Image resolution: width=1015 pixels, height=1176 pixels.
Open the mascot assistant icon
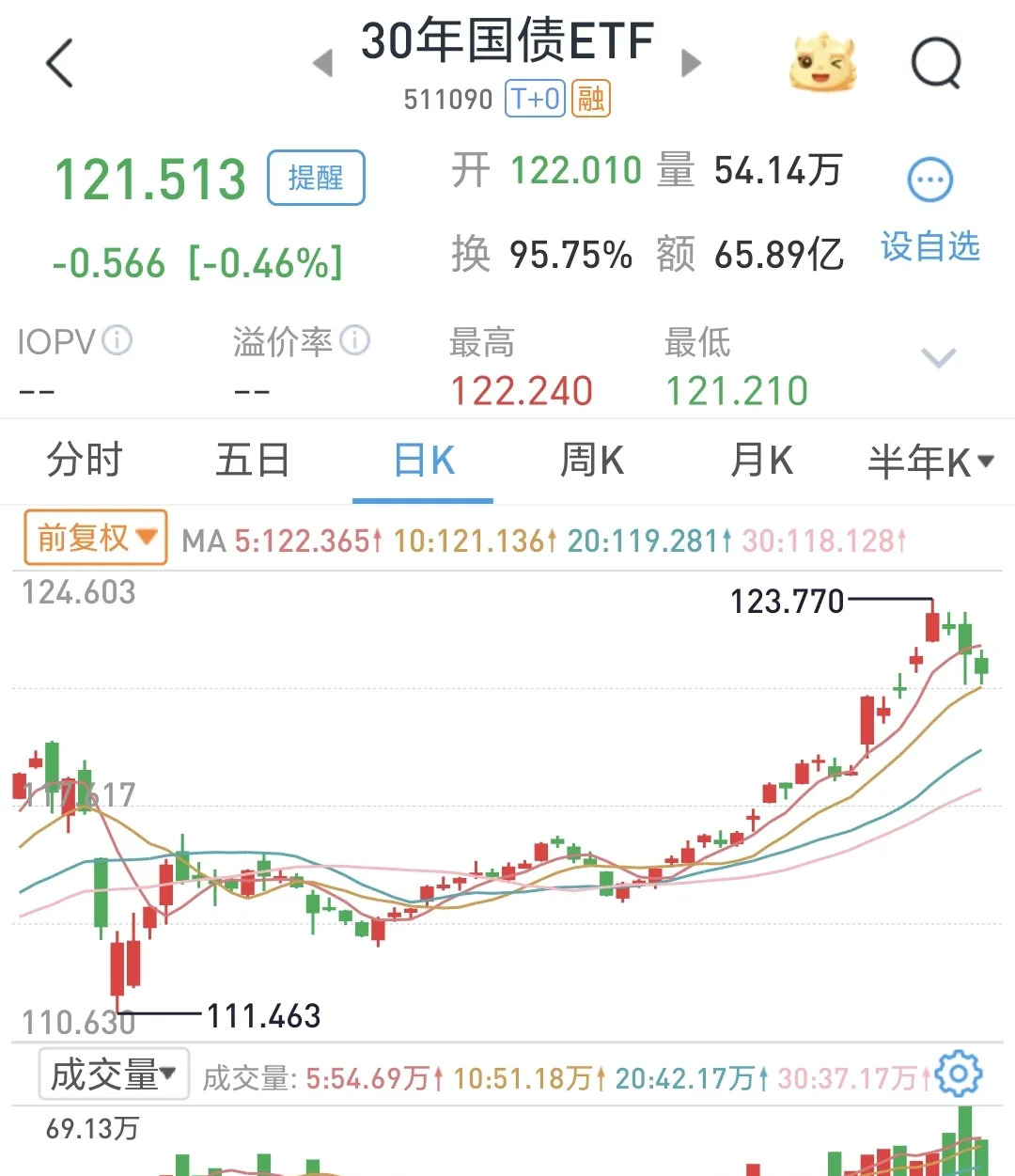[x=822, y=62]
